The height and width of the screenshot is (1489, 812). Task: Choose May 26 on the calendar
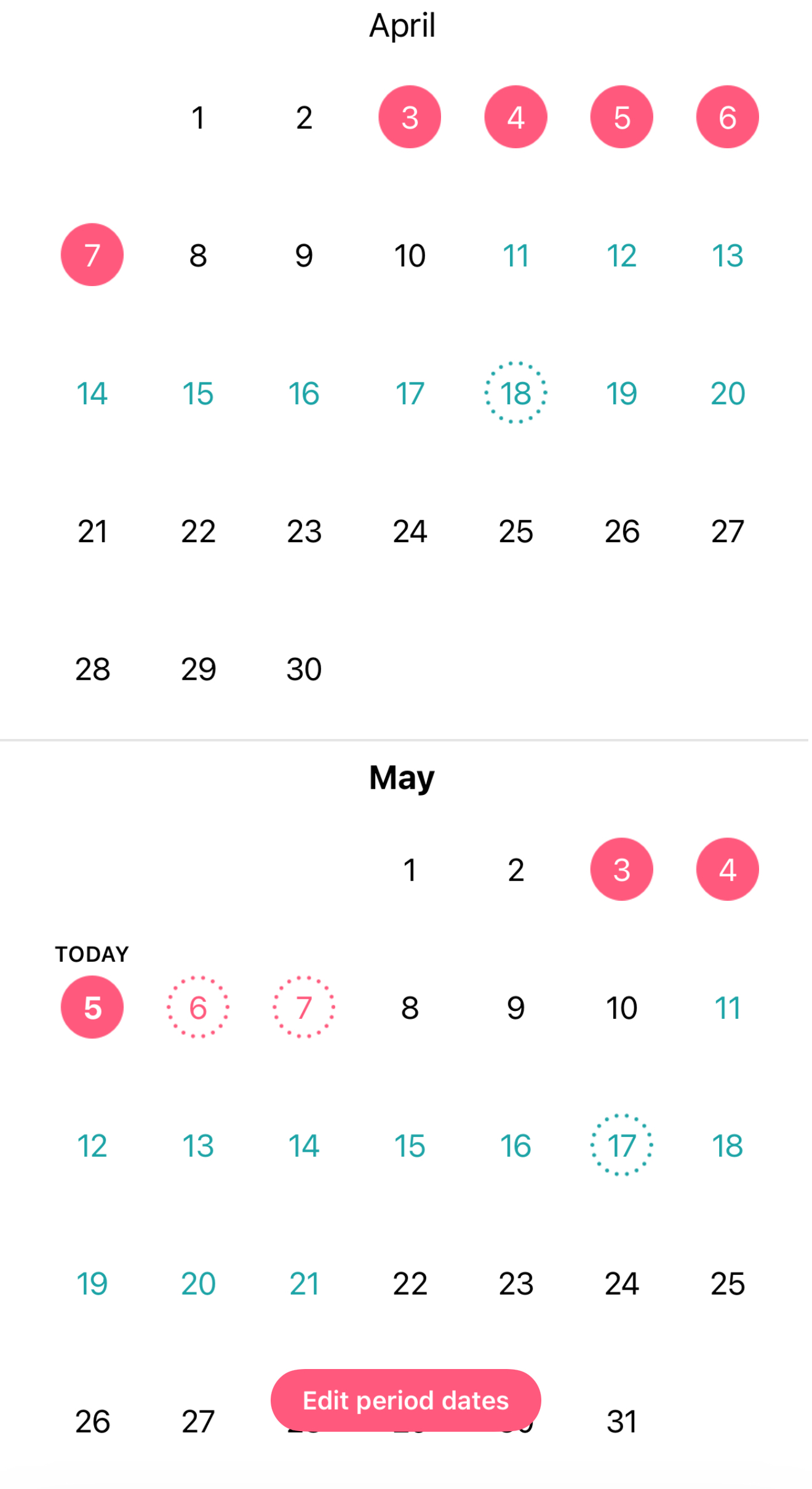92,1421
